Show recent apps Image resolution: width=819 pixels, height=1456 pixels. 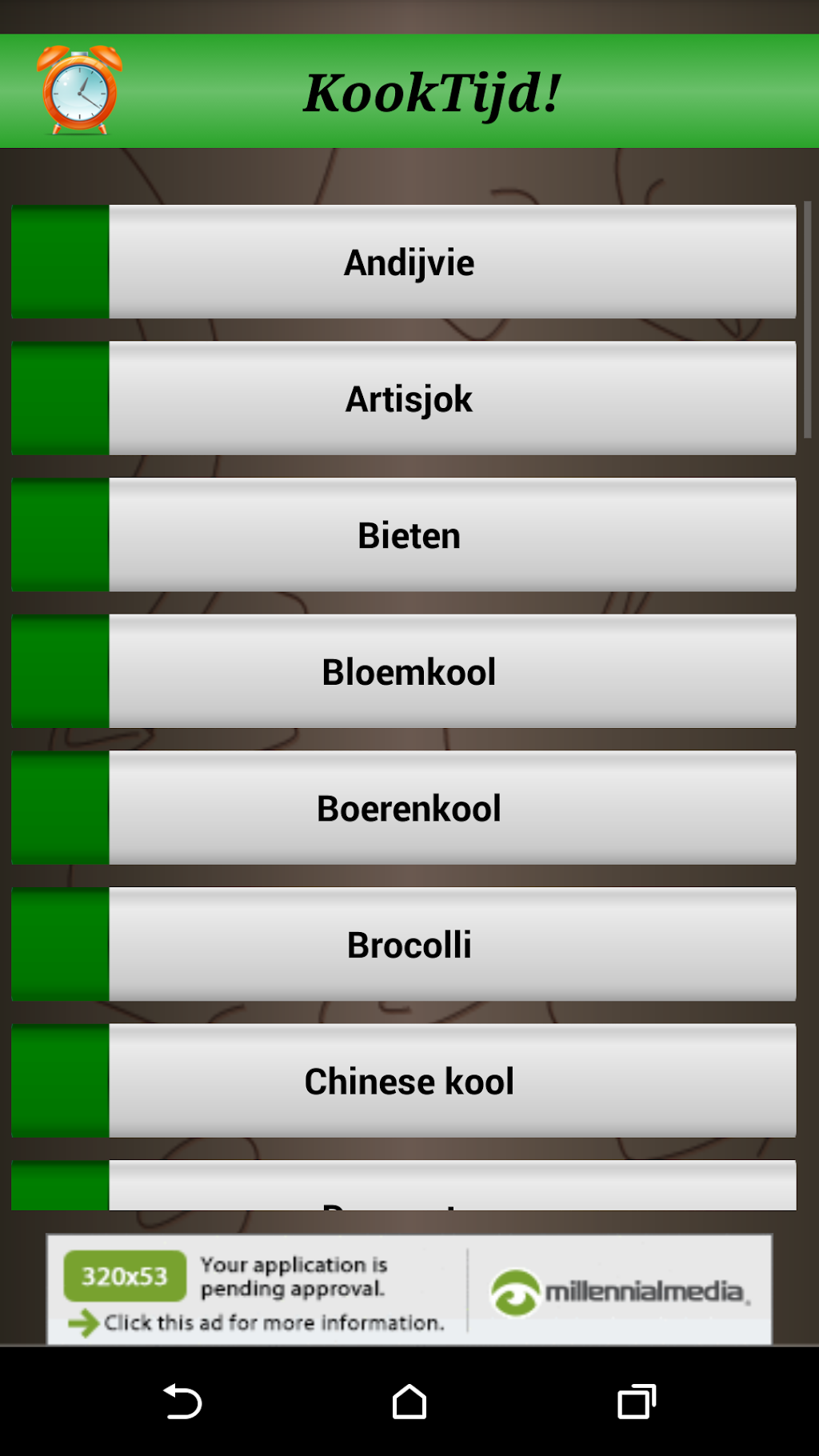tap(637, 1402)
